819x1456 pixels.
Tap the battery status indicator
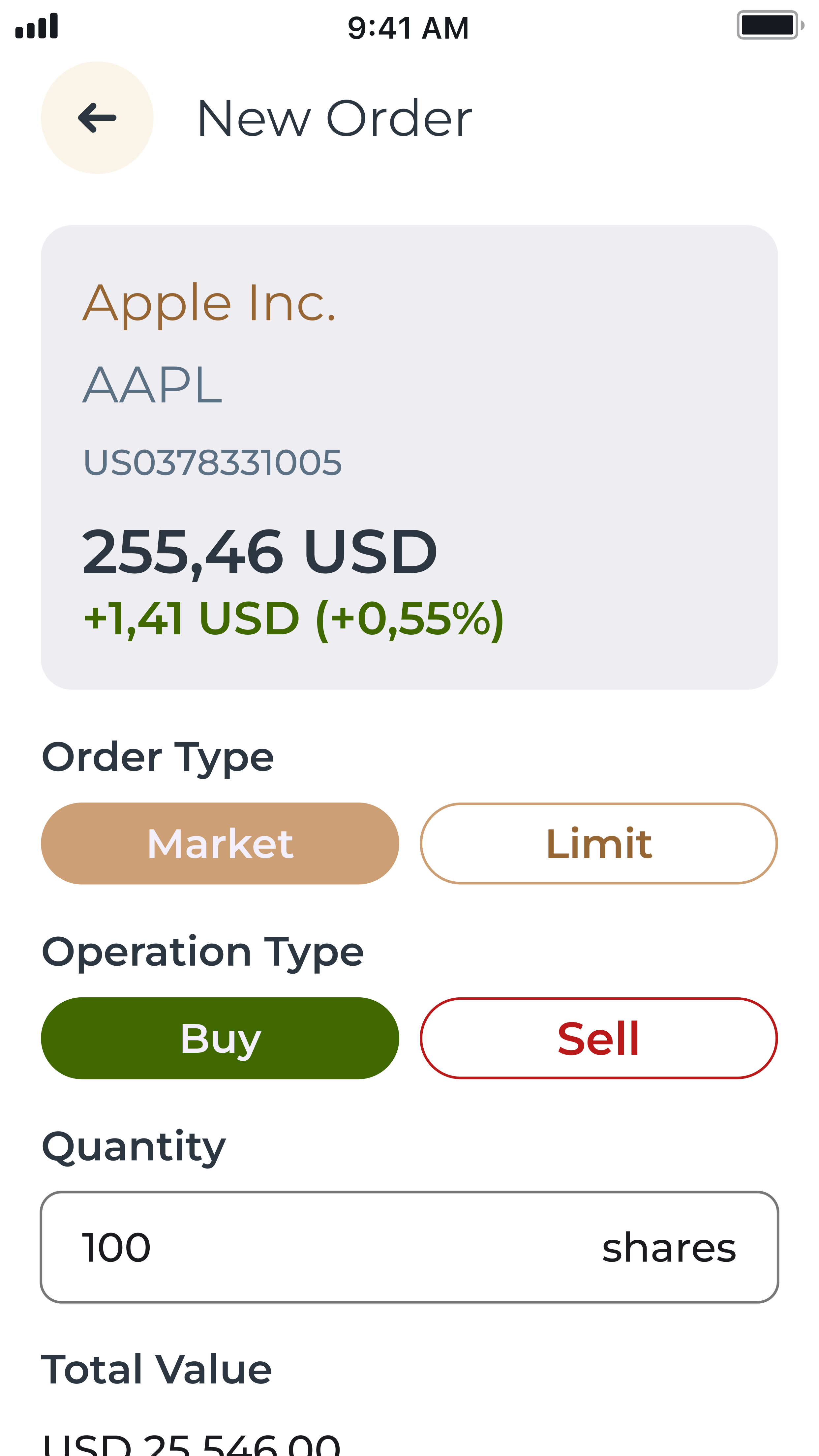point(767,25)
